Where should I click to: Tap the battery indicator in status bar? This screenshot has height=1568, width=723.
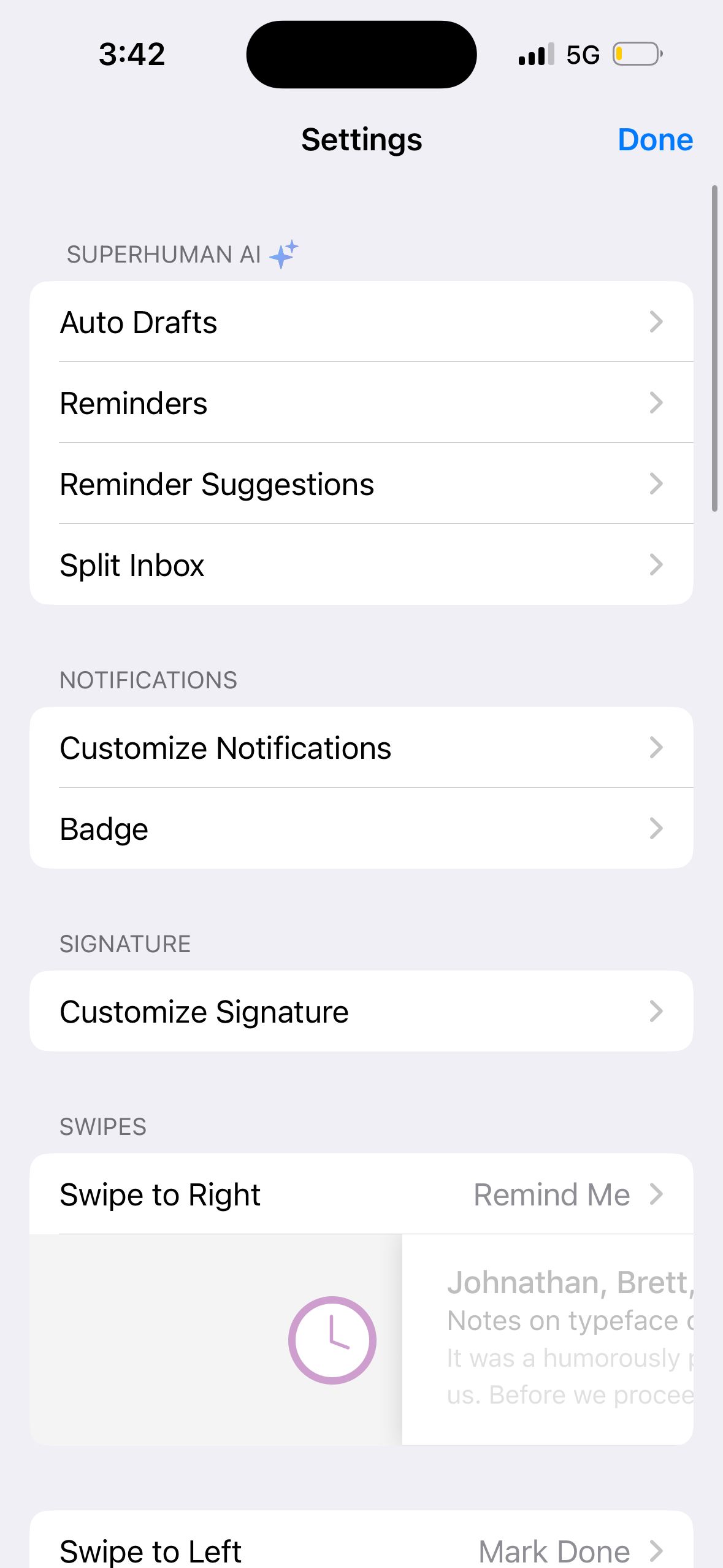pos(636,53)
